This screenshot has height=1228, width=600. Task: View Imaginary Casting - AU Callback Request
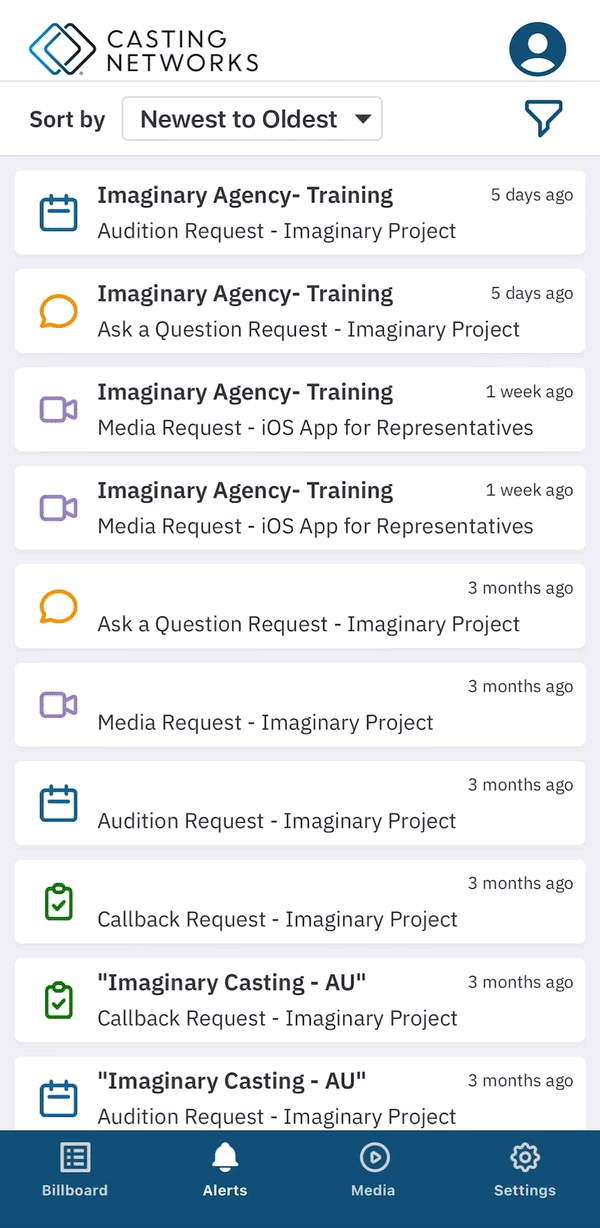(300, 1000)
